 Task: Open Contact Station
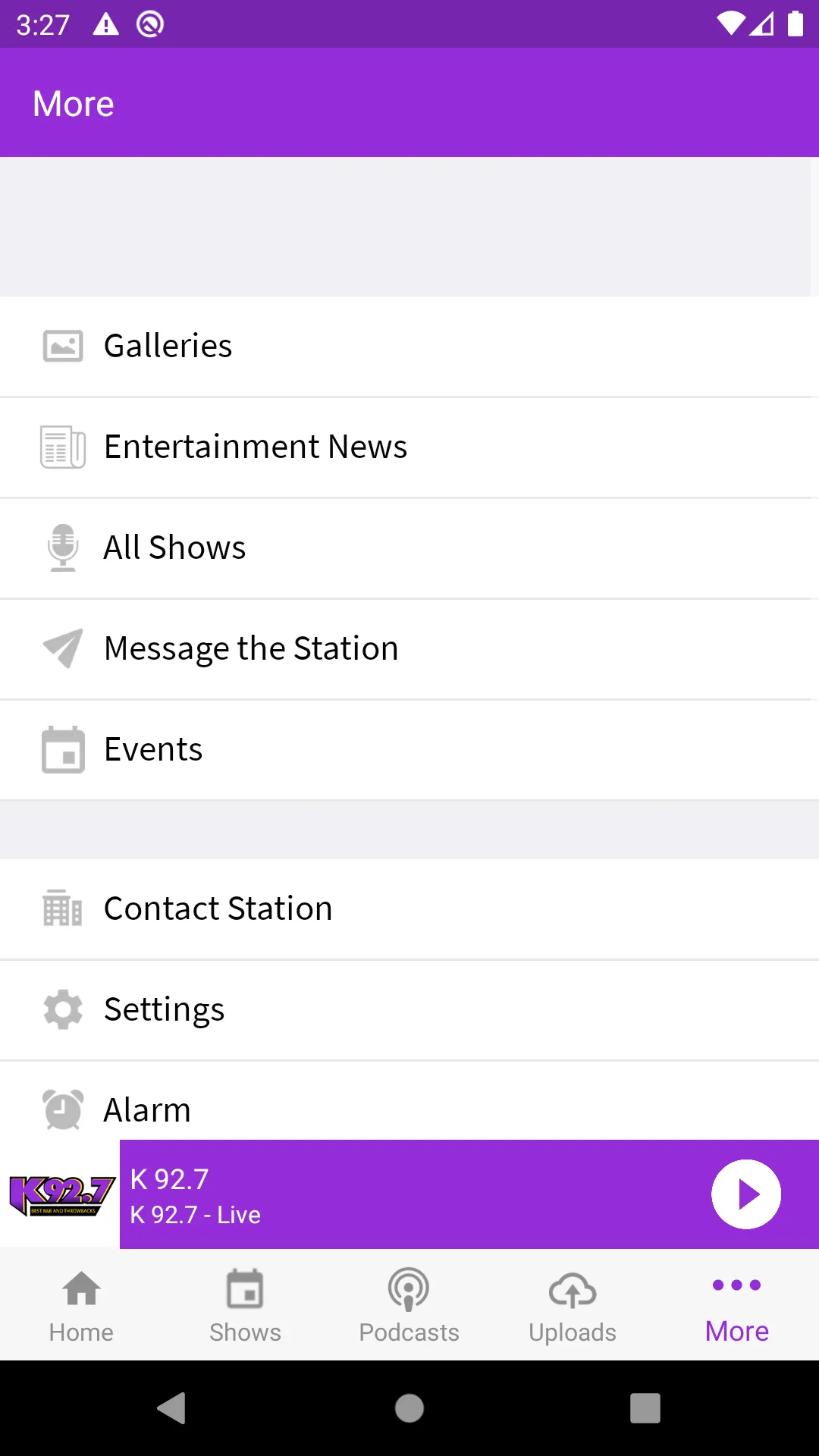[x=409, y=908]
